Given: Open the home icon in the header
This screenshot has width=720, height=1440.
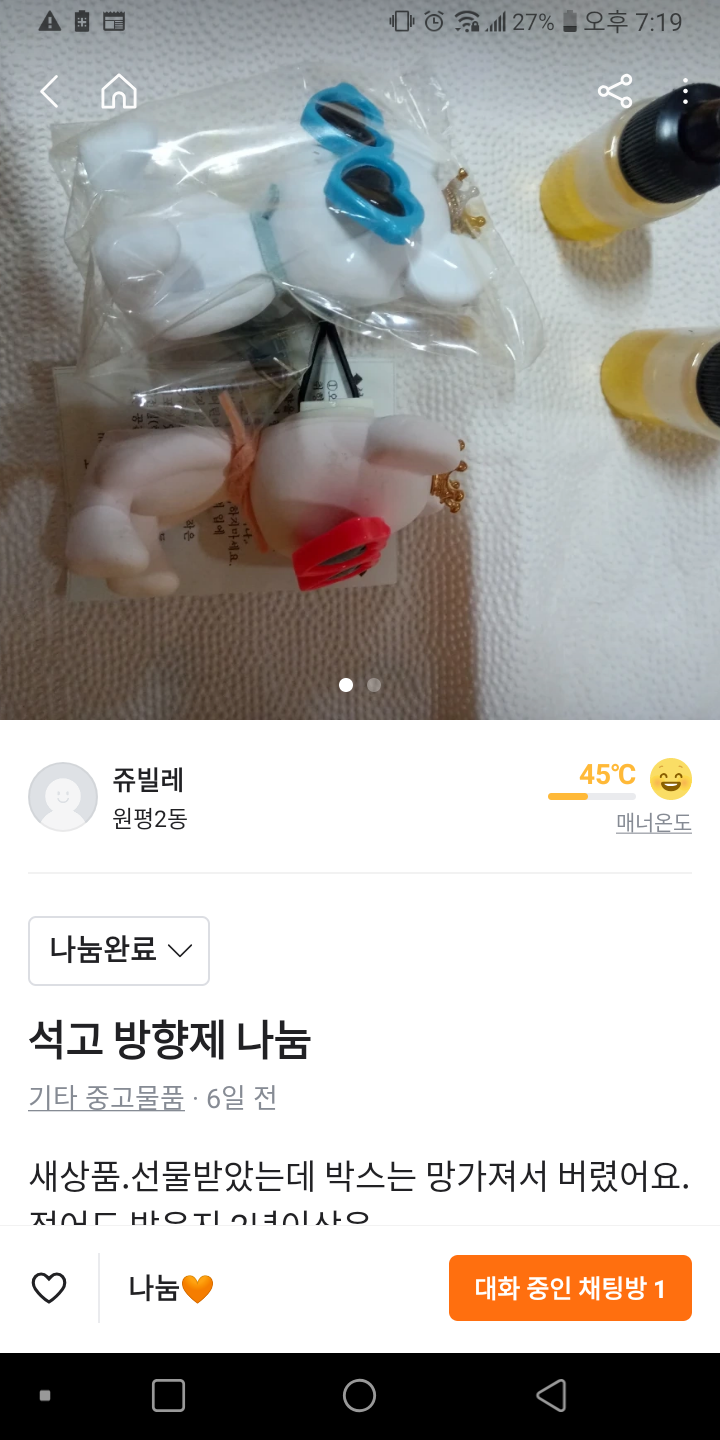Looking at the screenshot, I should coord(118,92).
